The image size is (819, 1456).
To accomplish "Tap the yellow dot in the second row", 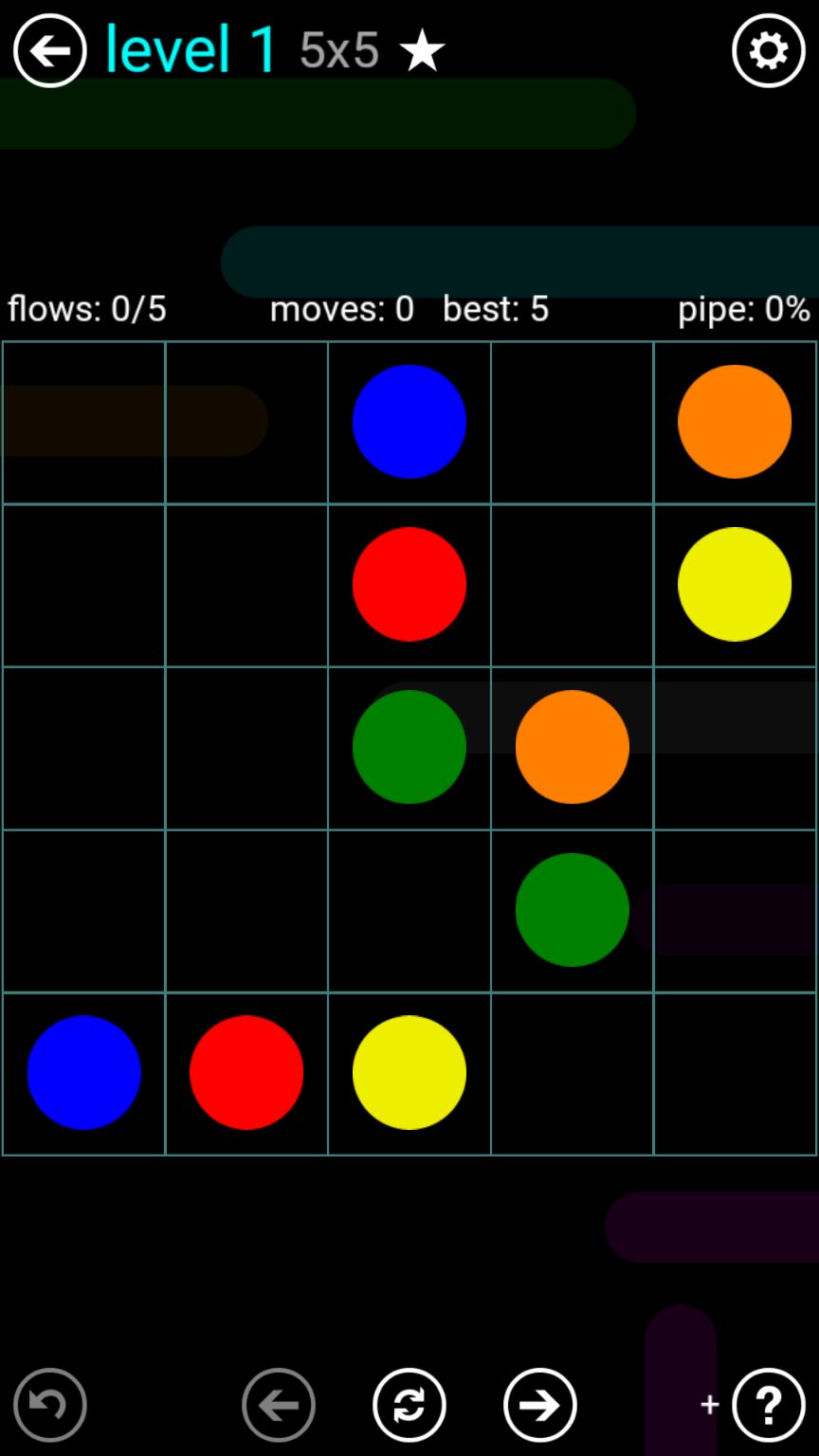I will (735, 584).
